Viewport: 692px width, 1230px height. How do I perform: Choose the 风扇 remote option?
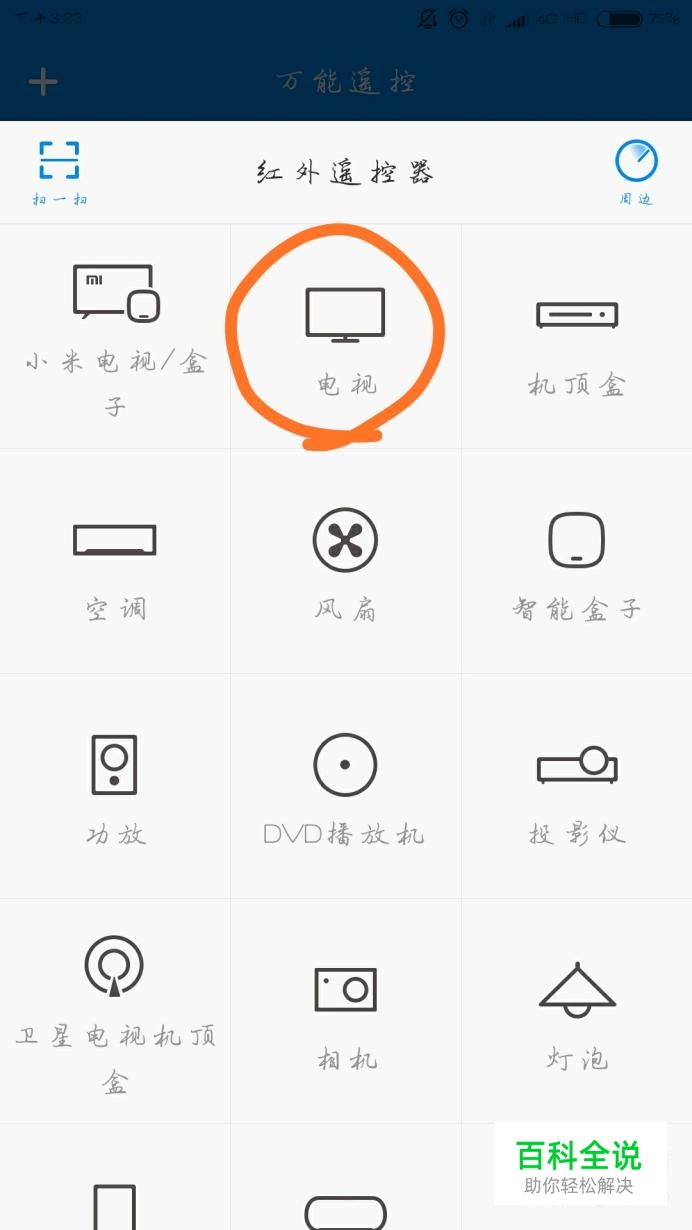[345, 561]
